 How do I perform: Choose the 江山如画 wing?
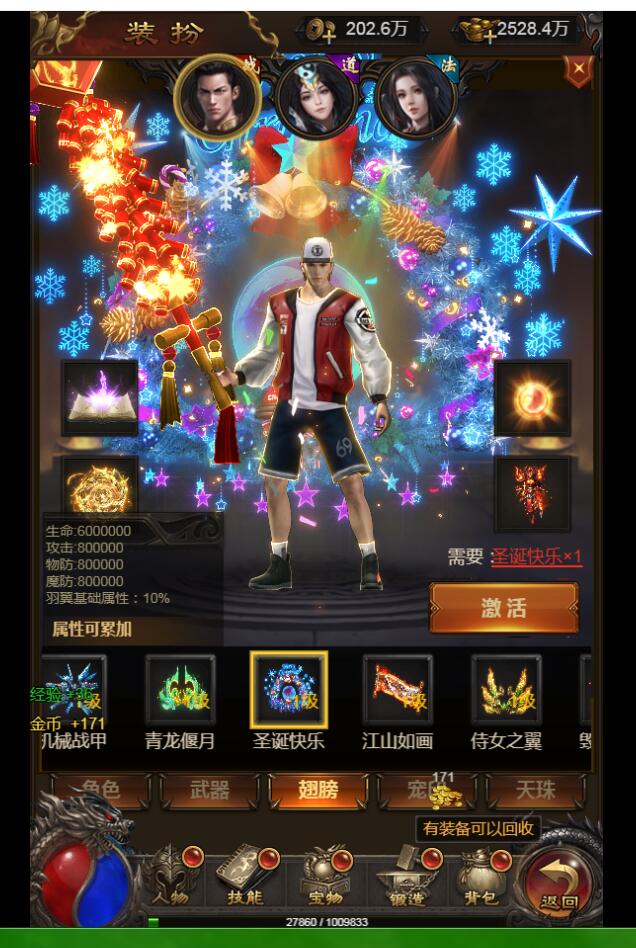[397, 690]
